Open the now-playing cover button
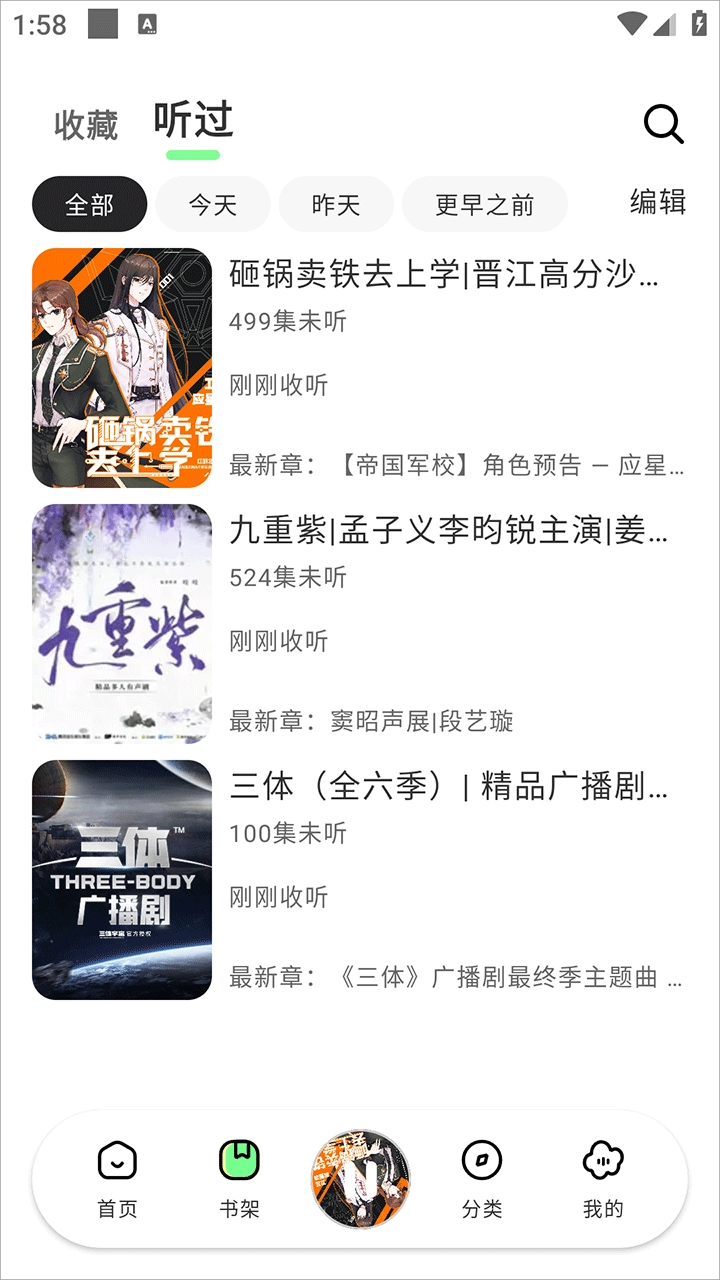Viewport: 720px width, 1280px height. [360, 1179]
